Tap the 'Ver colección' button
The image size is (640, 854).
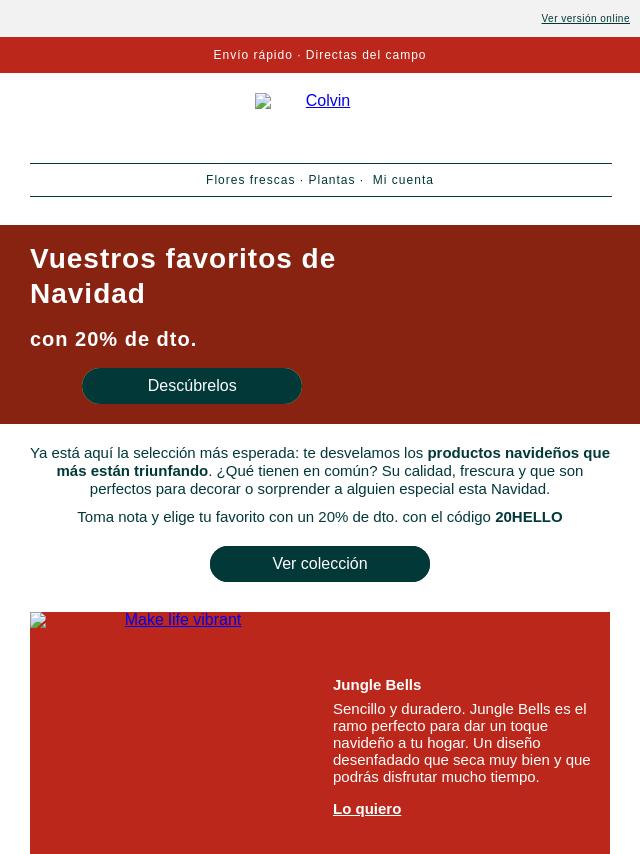click(320, 564)
